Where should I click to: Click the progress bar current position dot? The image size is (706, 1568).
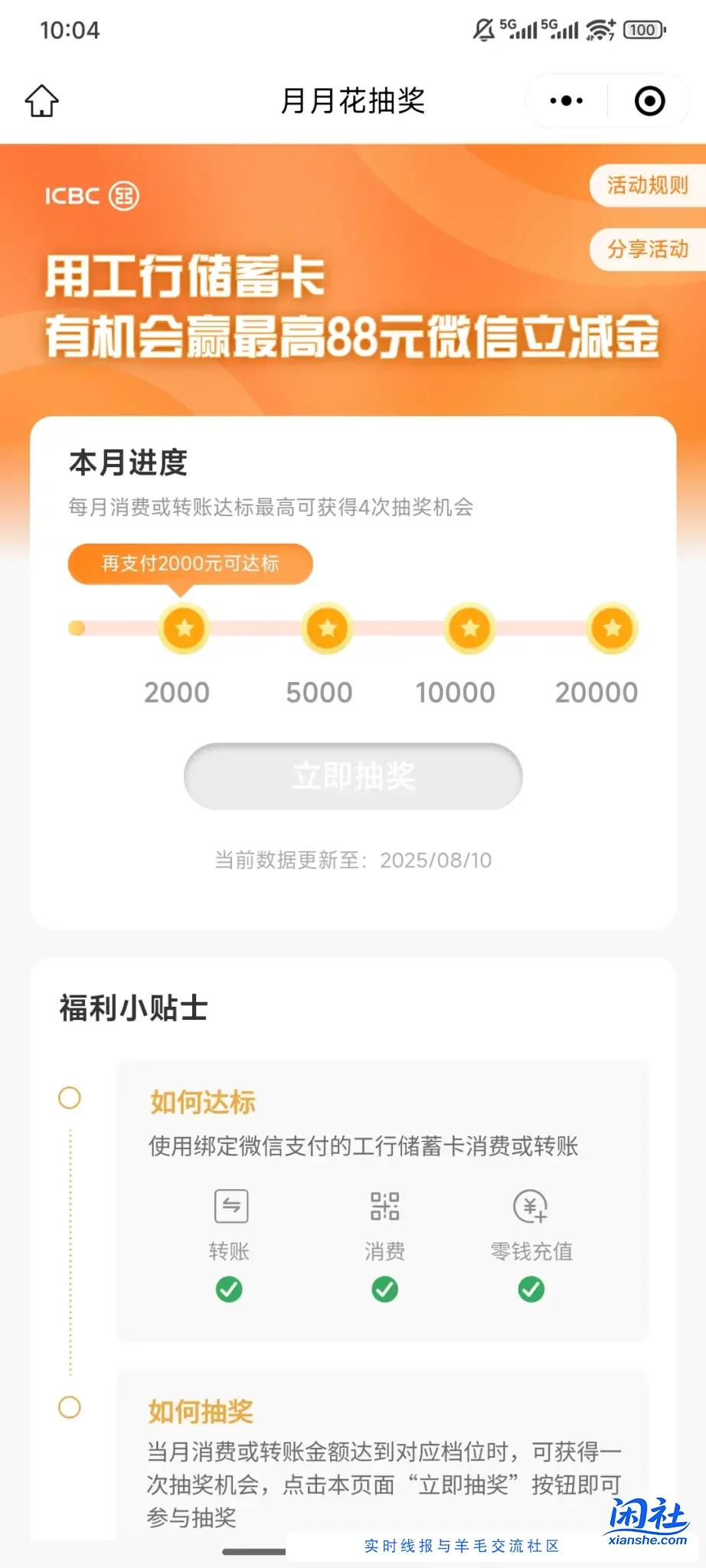(x=76, y=628)
